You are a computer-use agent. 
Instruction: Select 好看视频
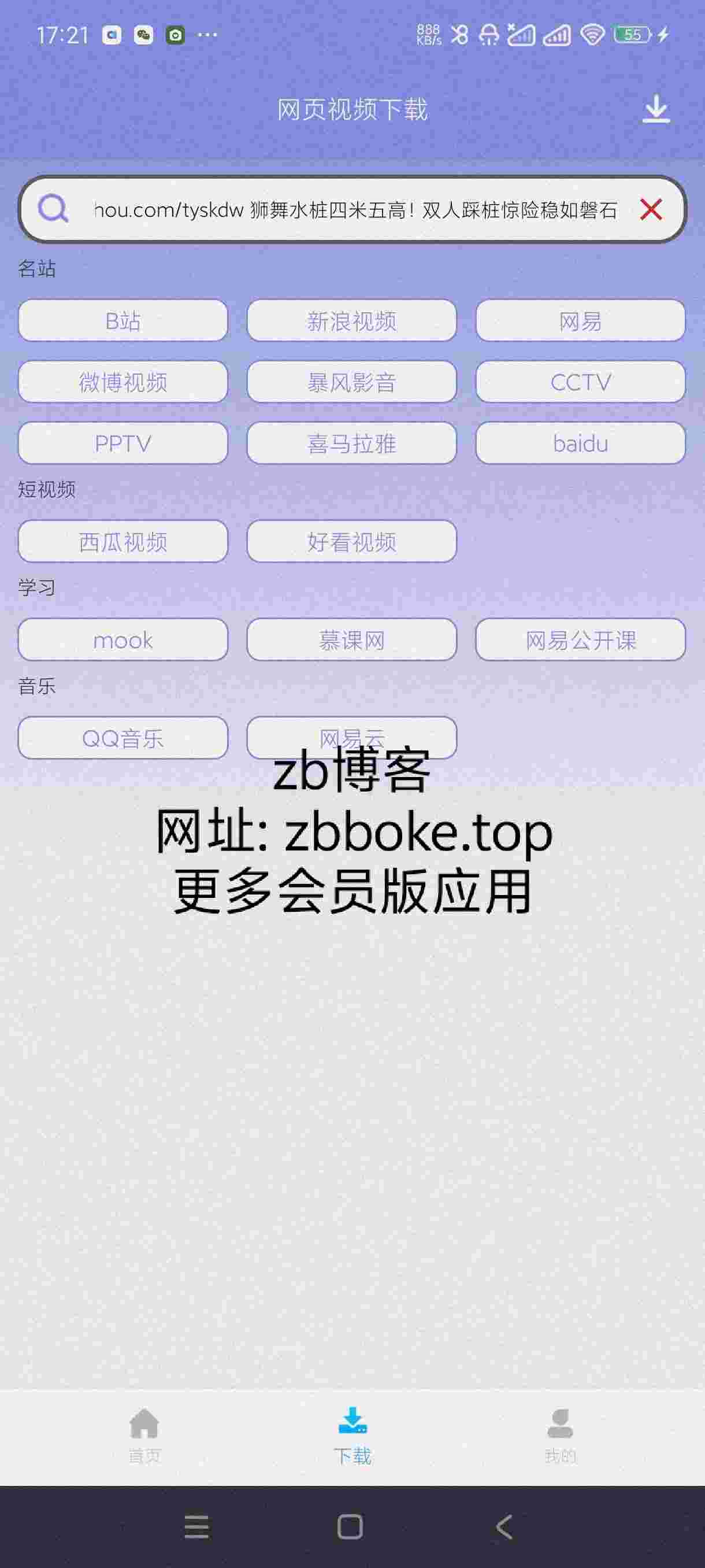[351, 541]
